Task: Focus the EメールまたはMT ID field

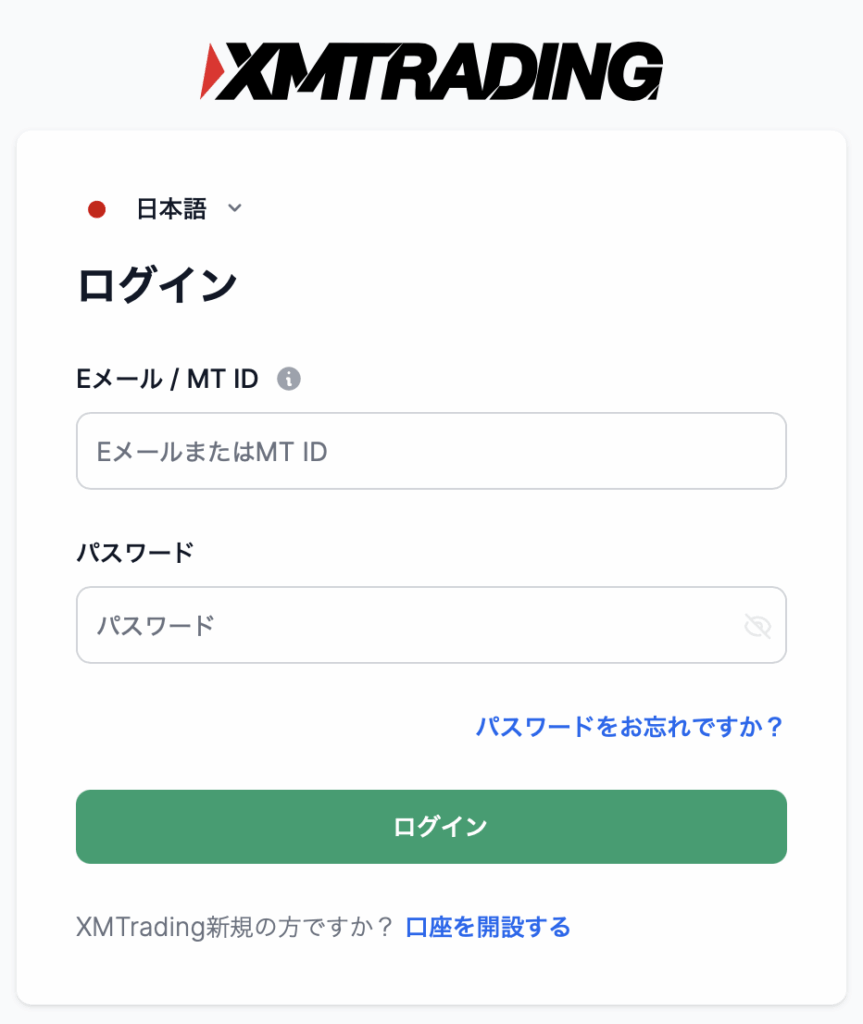Action: (x=430, y=452)
